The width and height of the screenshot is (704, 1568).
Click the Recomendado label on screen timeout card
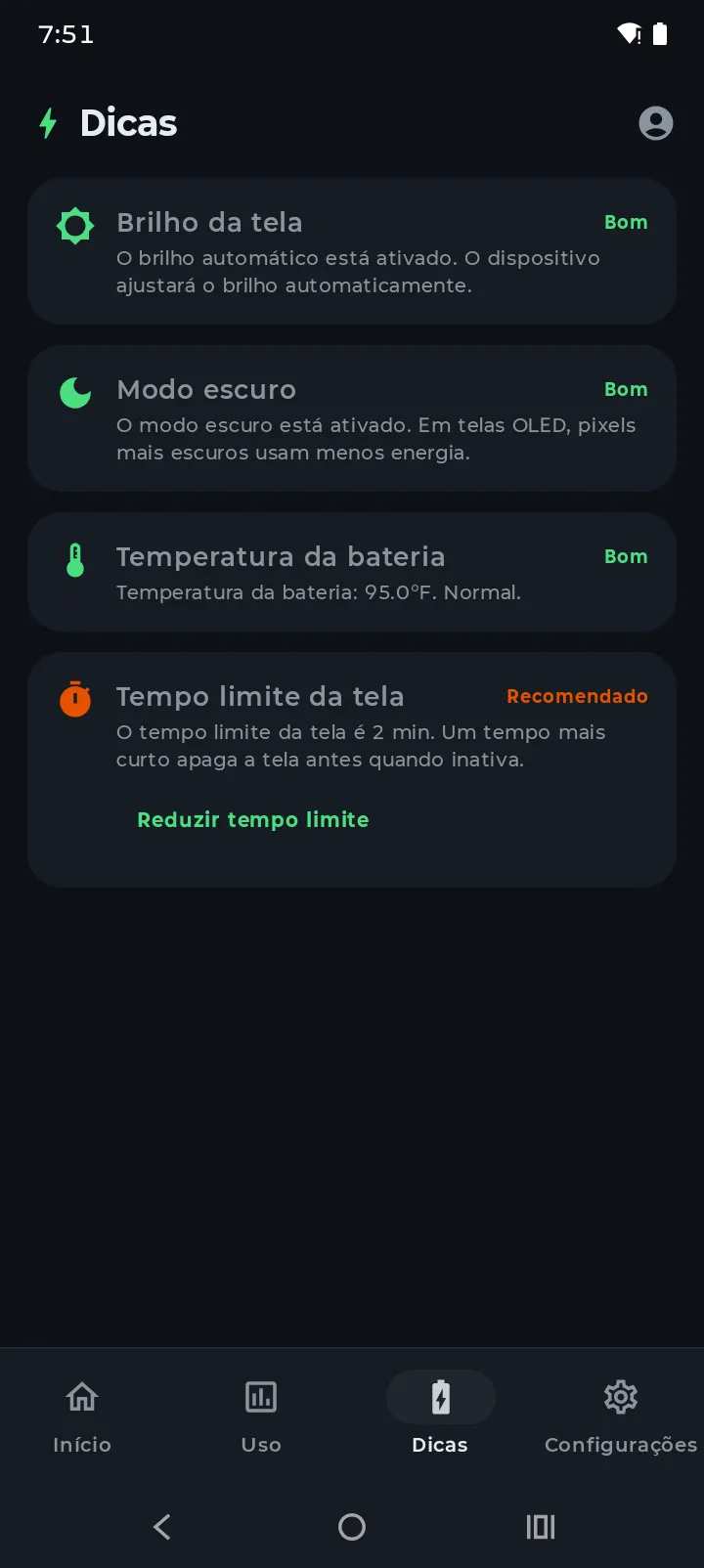[577, 696]
